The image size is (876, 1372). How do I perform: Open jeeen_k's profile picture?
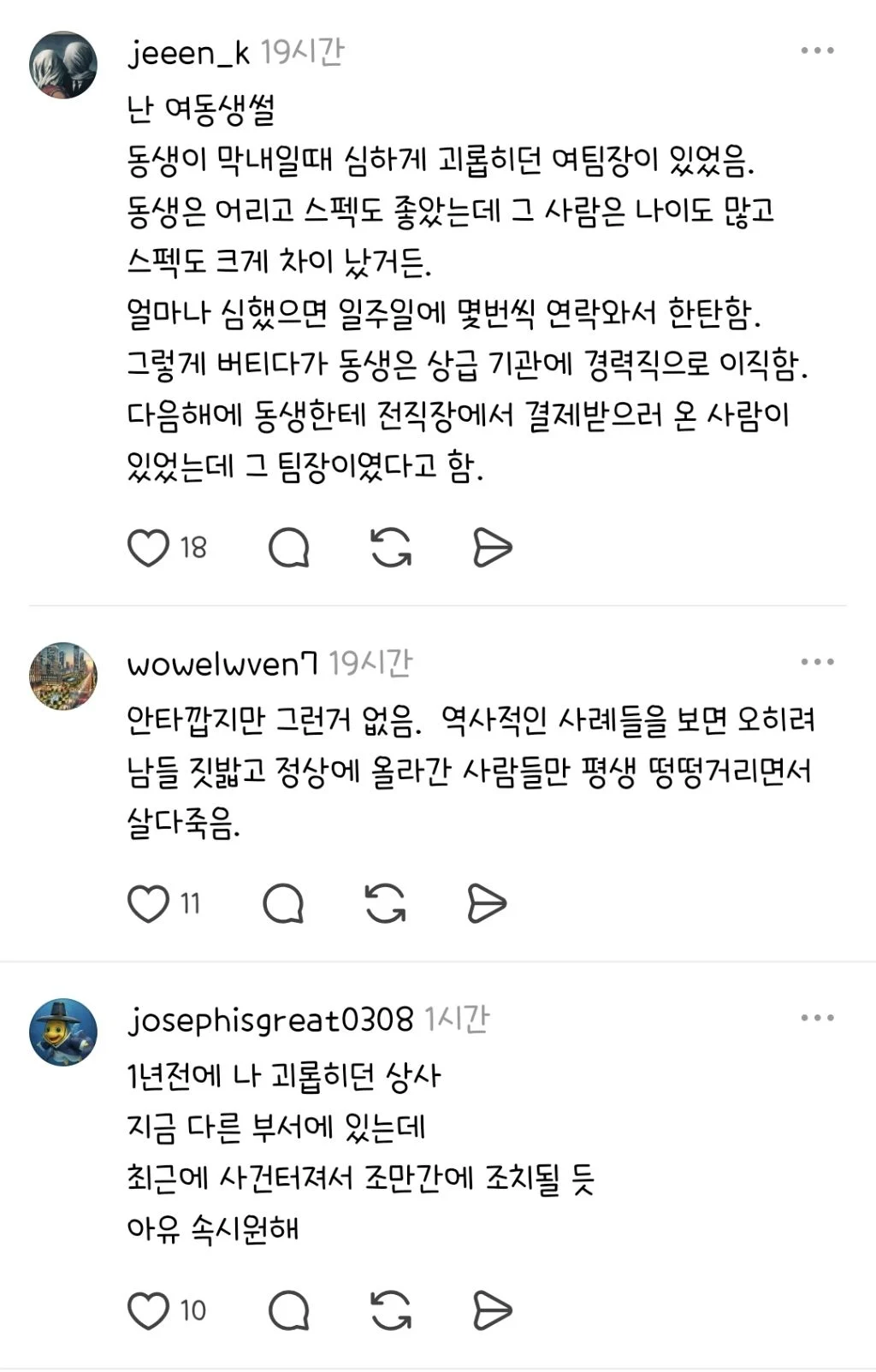pyautogui.click(x=63, y=65)
